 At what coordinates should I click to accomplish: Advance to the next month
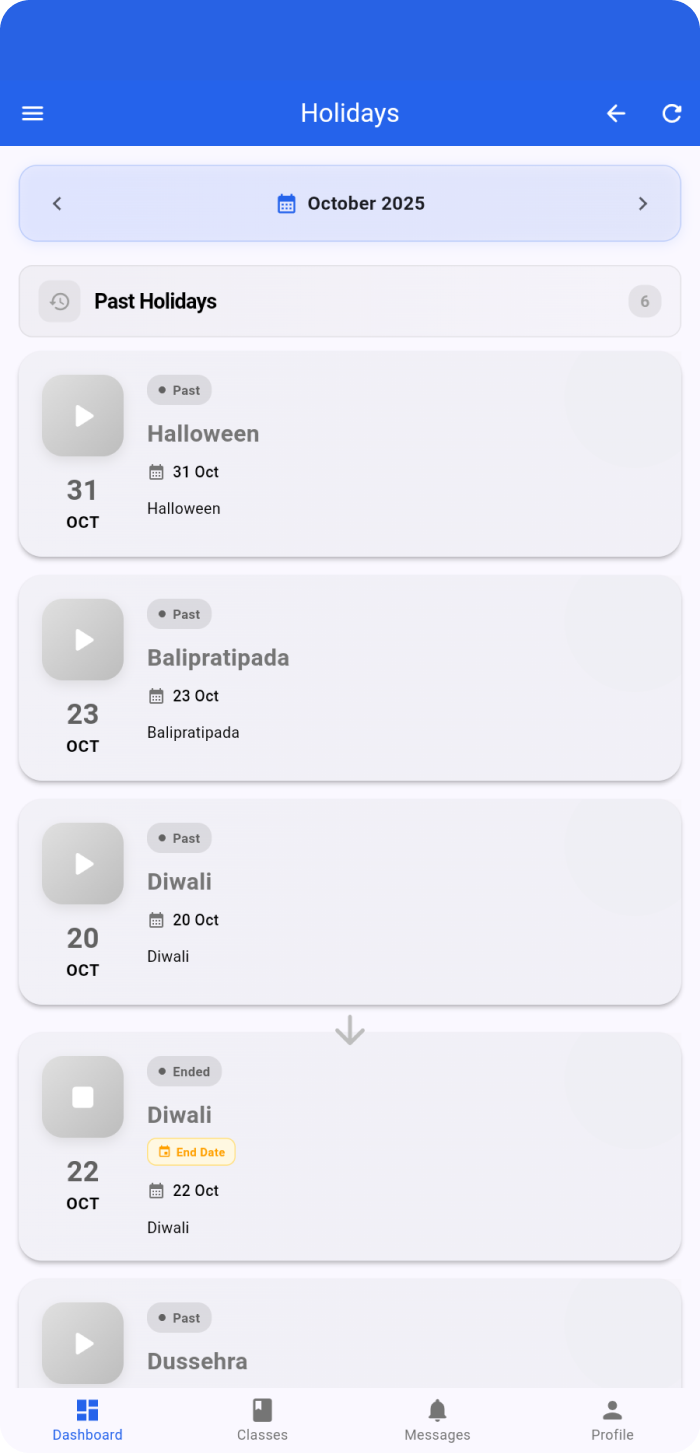pyautogui.click(x=643, y=204)
